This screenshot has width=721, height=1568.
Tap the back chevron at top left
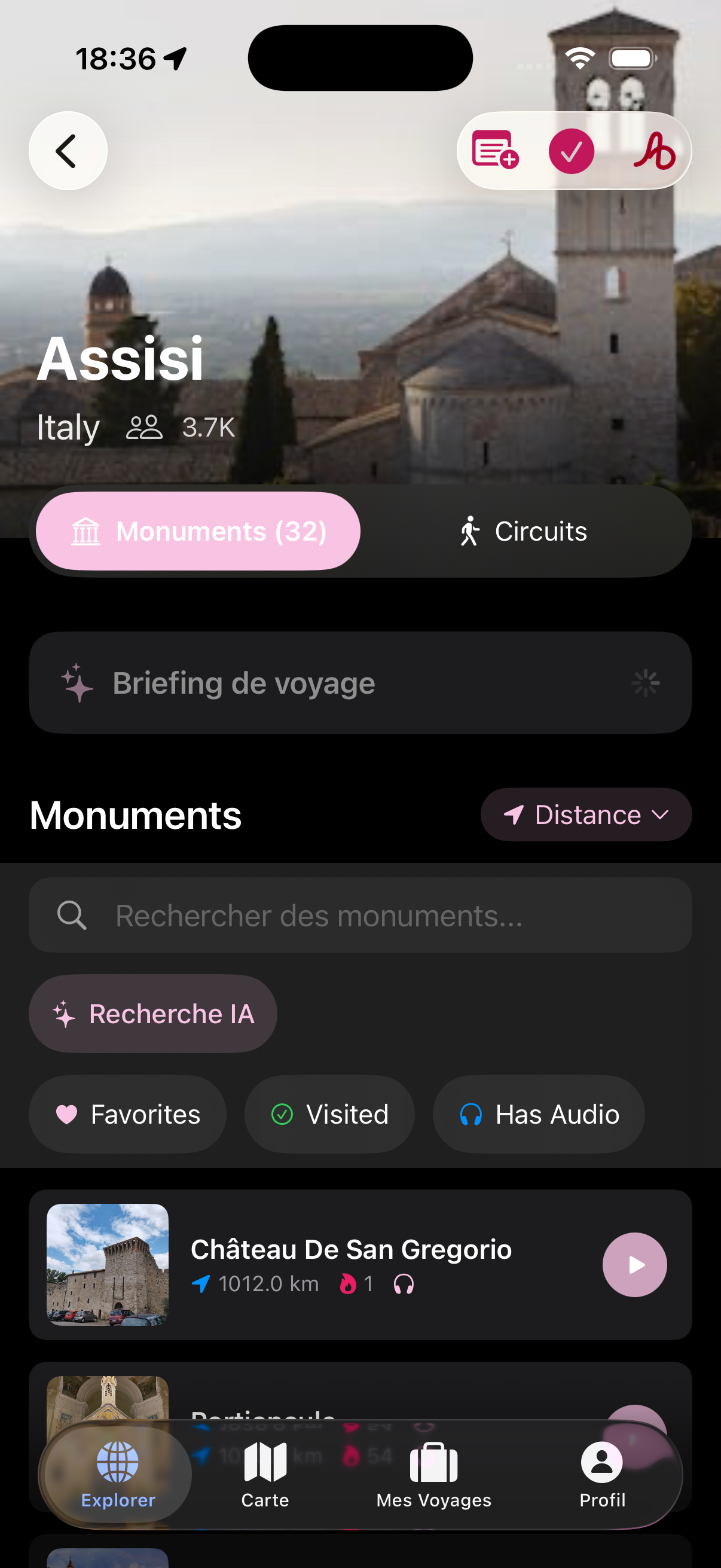click(x=68, y=151)
